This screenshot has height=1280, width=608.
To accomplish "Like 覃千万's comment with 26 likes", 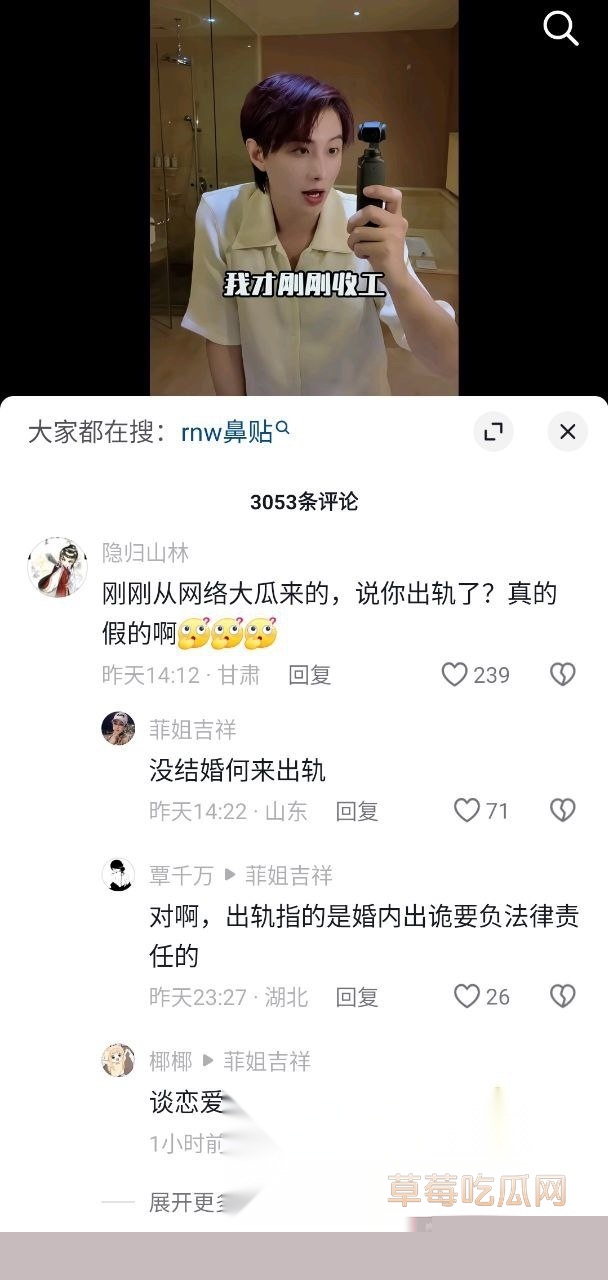I will click(467, 996).
